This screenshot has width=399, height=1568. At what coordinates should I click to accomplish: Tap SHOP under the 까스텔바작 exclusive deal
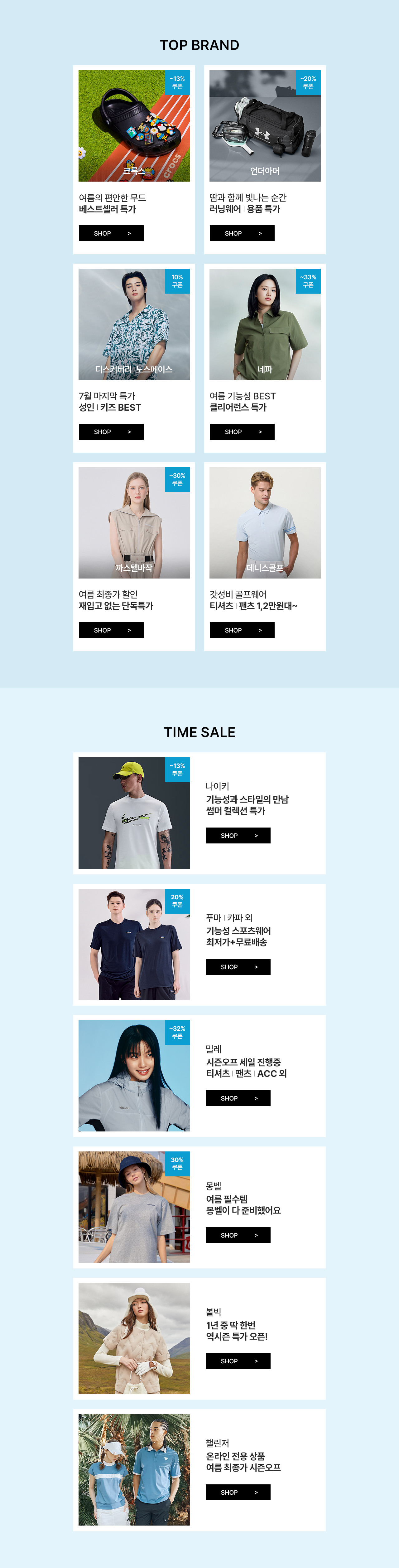tap(111, 630)
